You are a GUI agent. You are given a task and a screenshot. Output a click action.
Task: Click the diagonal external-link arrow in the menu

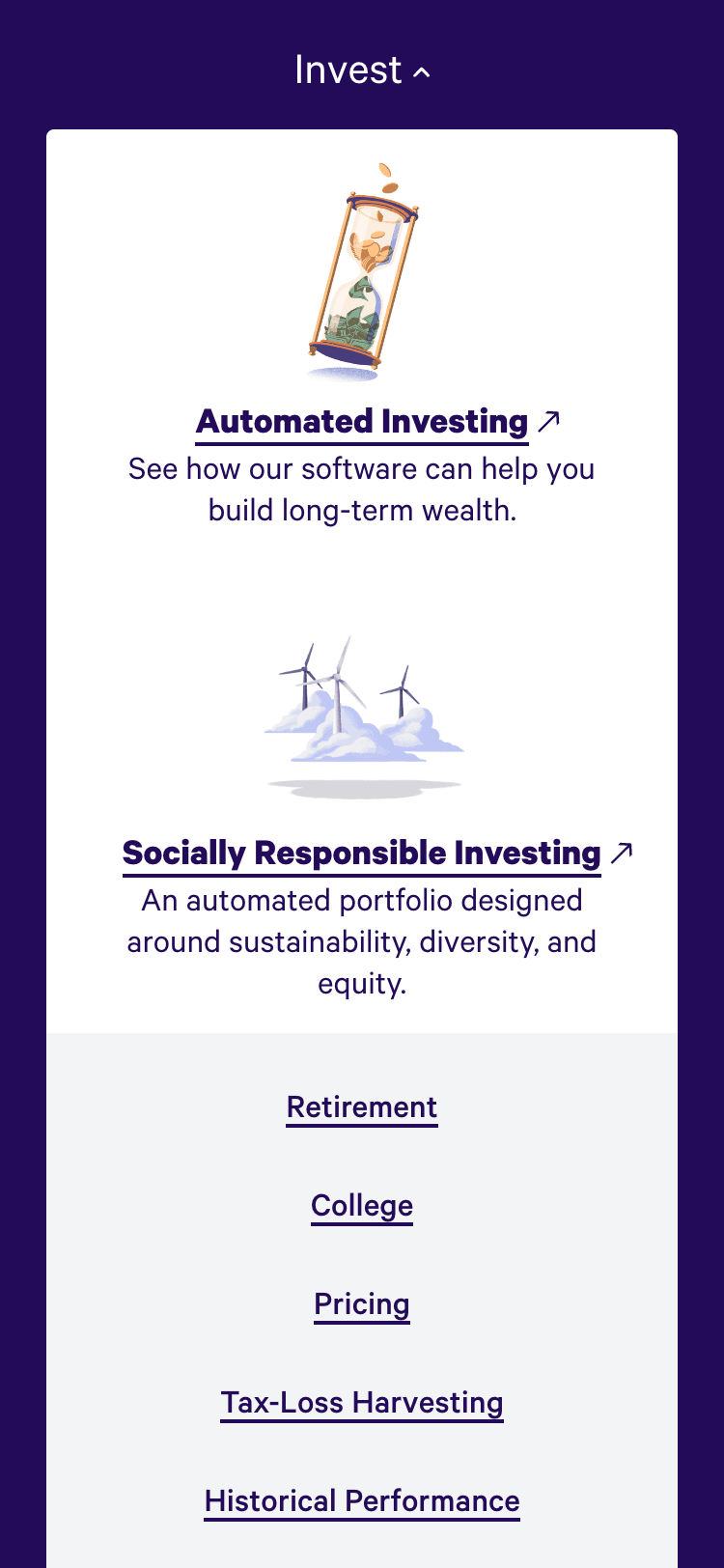coord(550,419)
